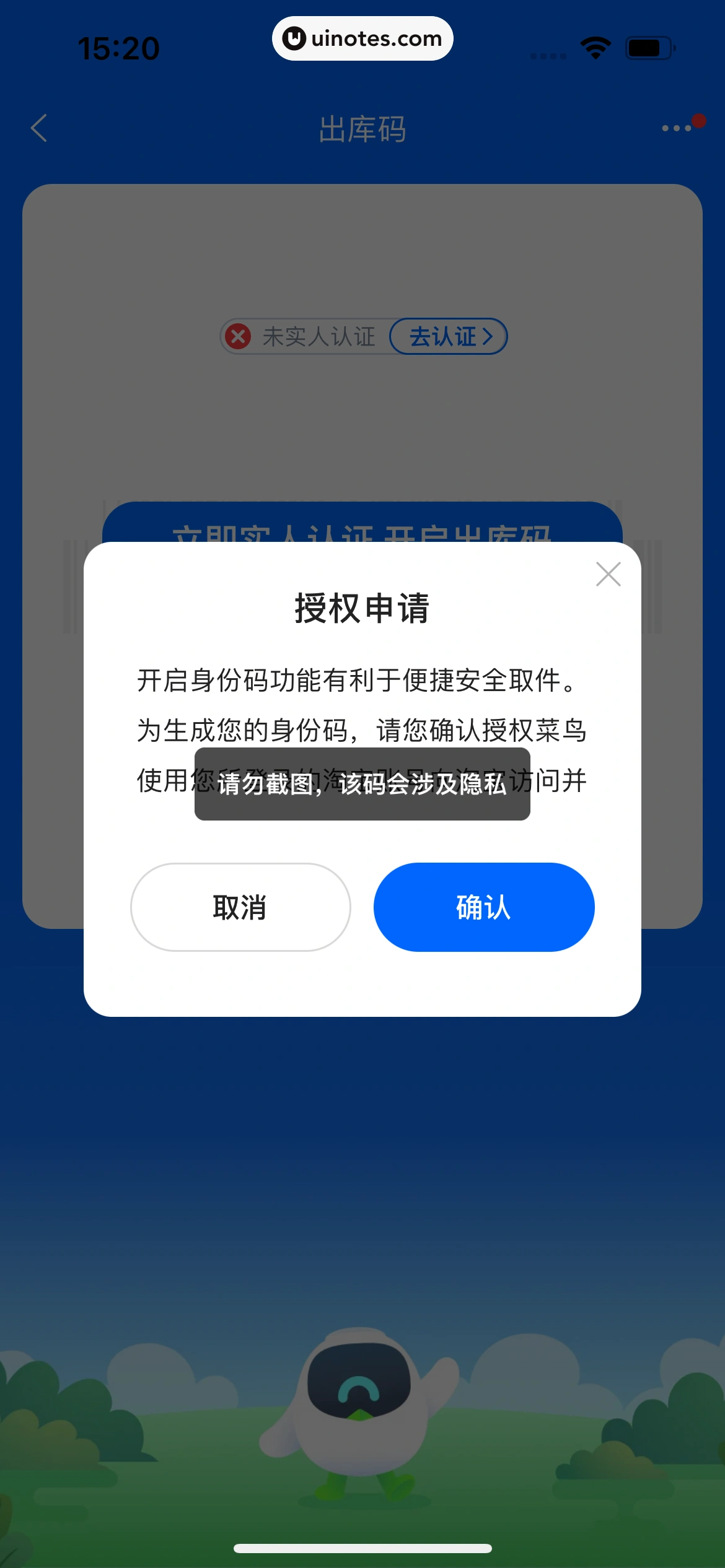Dismiss the 请勿截图 privacy toast
This screenshot has width=725, height=1568.
tap(362, 786)
